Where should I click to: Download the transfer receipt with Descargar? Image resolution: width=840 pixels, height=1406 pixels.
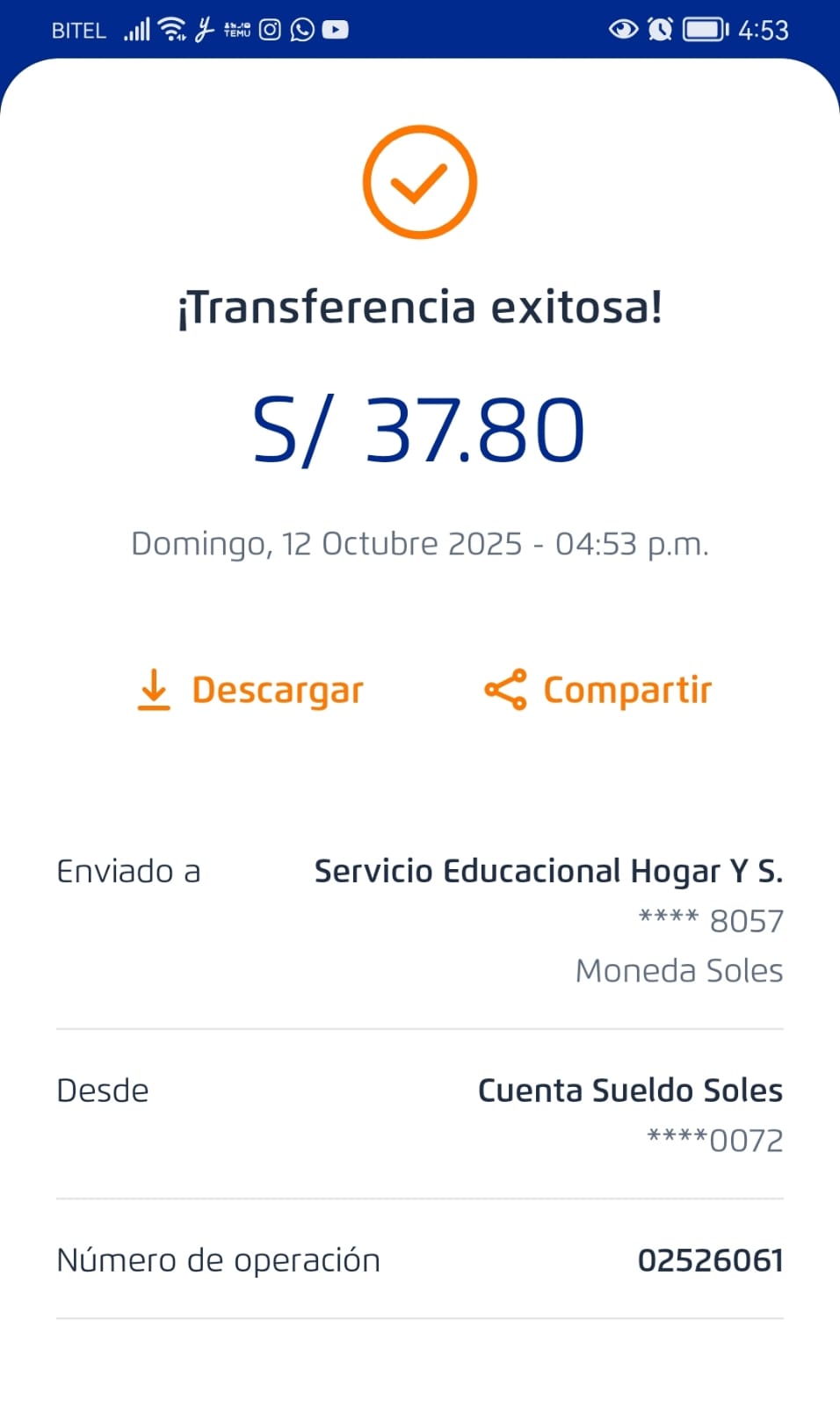tap(251, 691)
